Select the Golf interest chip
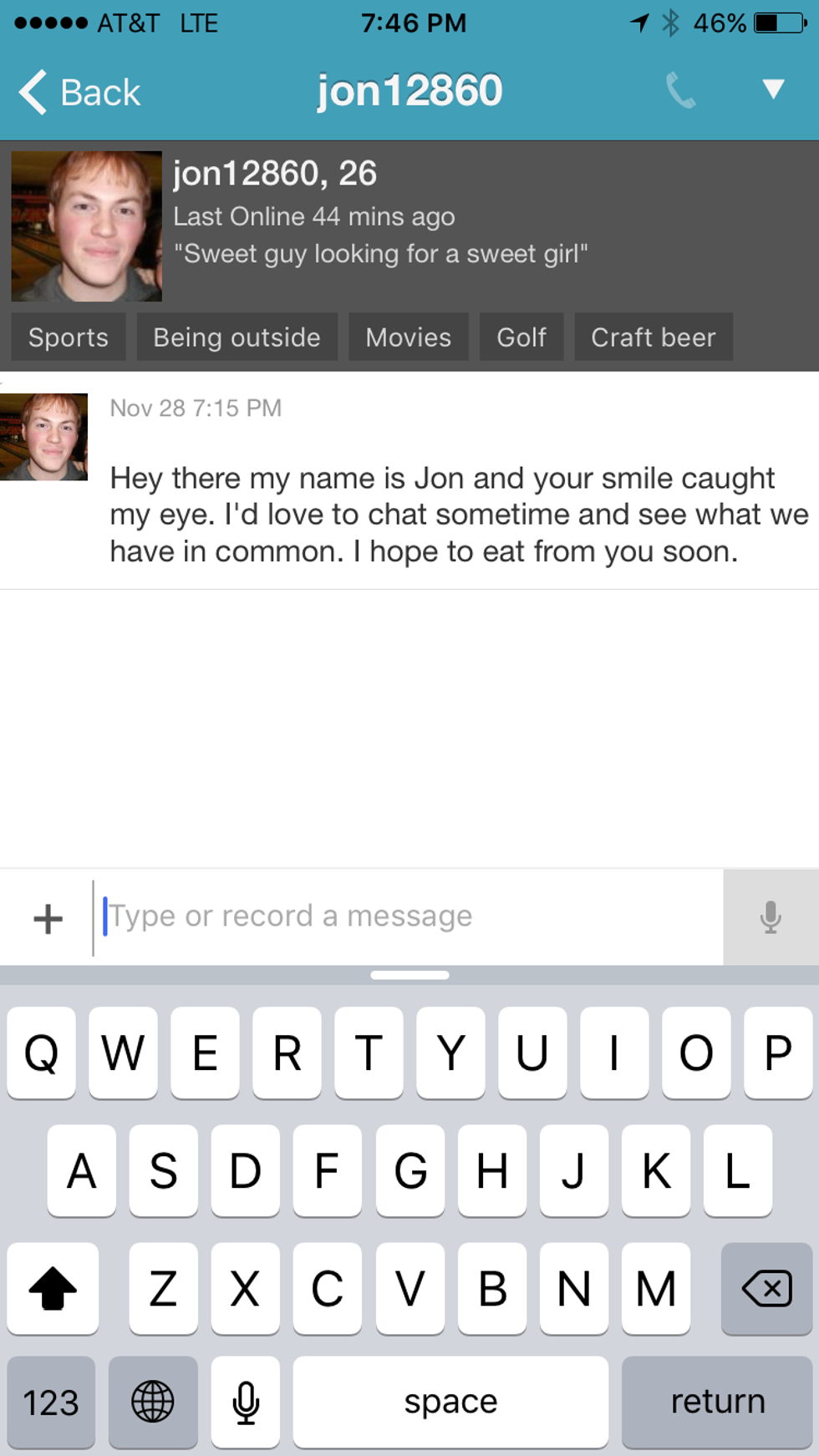This screenshot has height=1456, width=819. [x=521, y=337]
